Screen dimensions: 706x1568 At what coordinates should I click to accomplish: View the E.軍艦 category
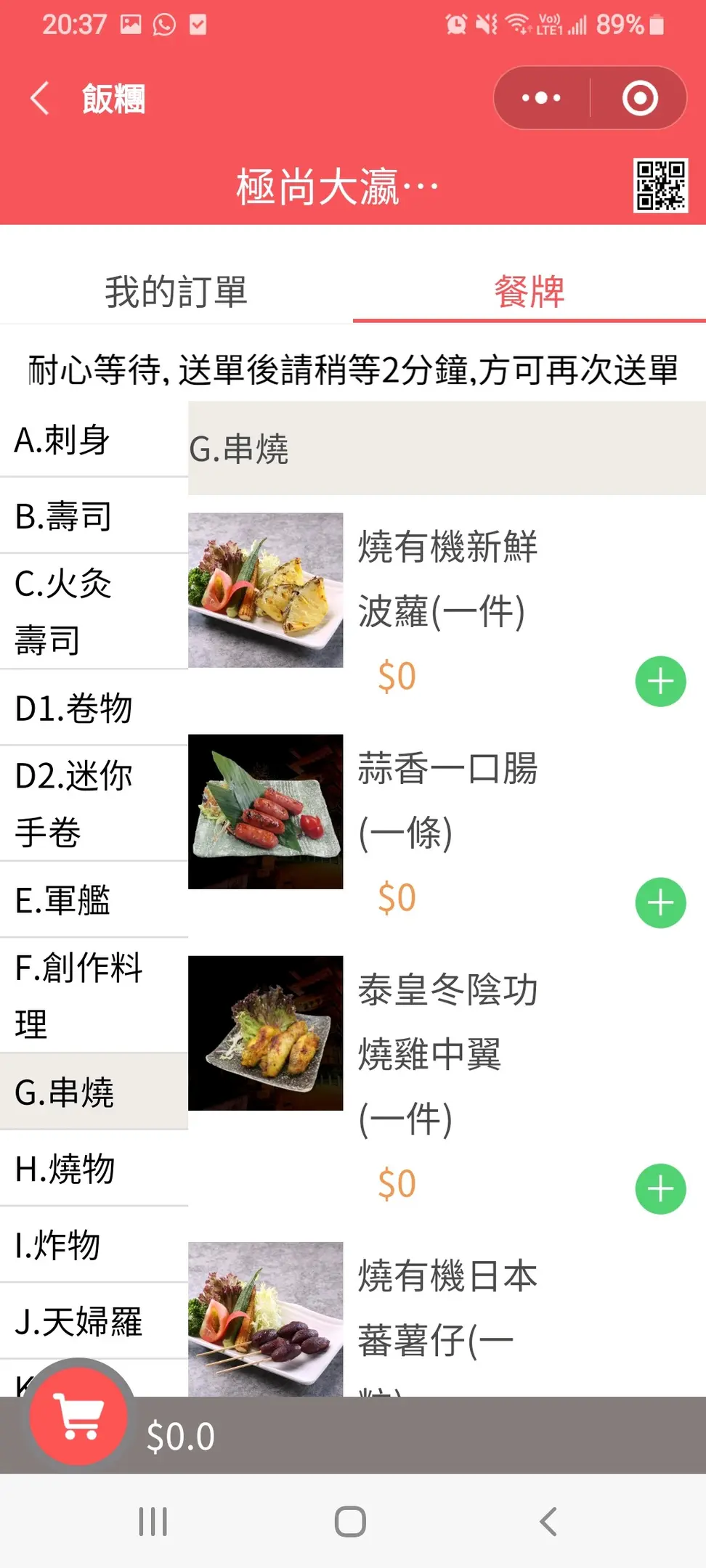(x=94, y=900)
